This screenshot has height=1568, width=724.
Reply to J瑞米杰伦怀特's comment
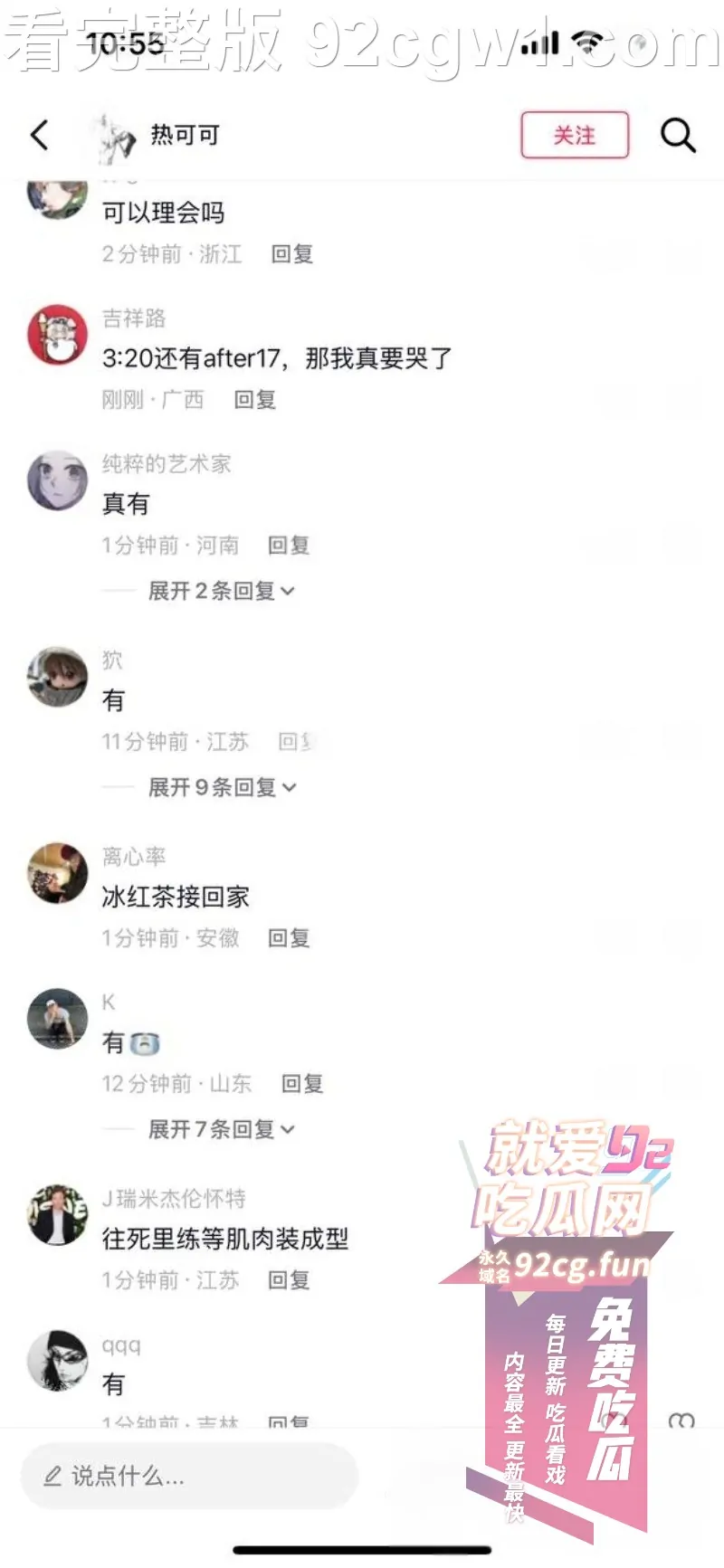coord(289,1280)
